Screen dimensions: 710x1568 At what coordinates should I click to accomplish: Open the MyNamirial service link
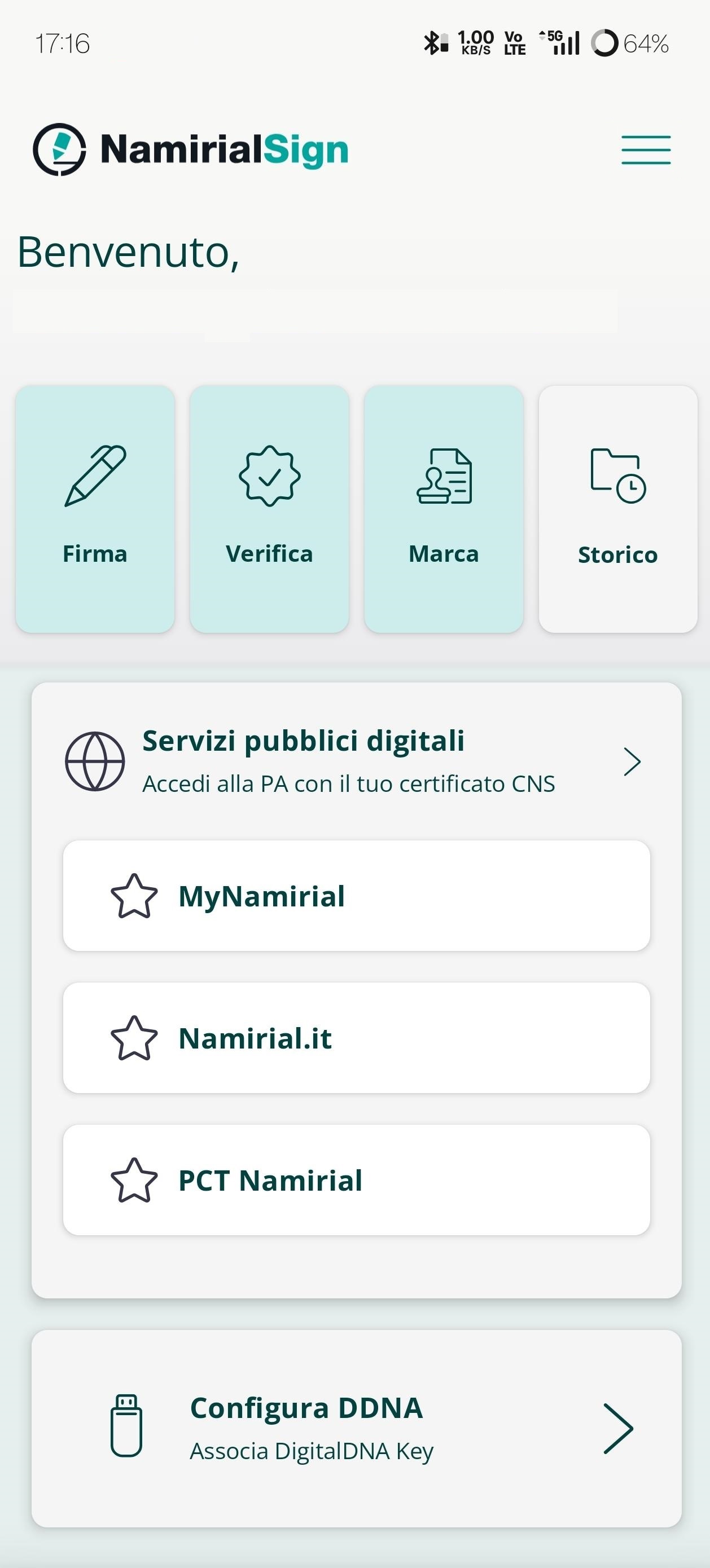click(262, 895)
